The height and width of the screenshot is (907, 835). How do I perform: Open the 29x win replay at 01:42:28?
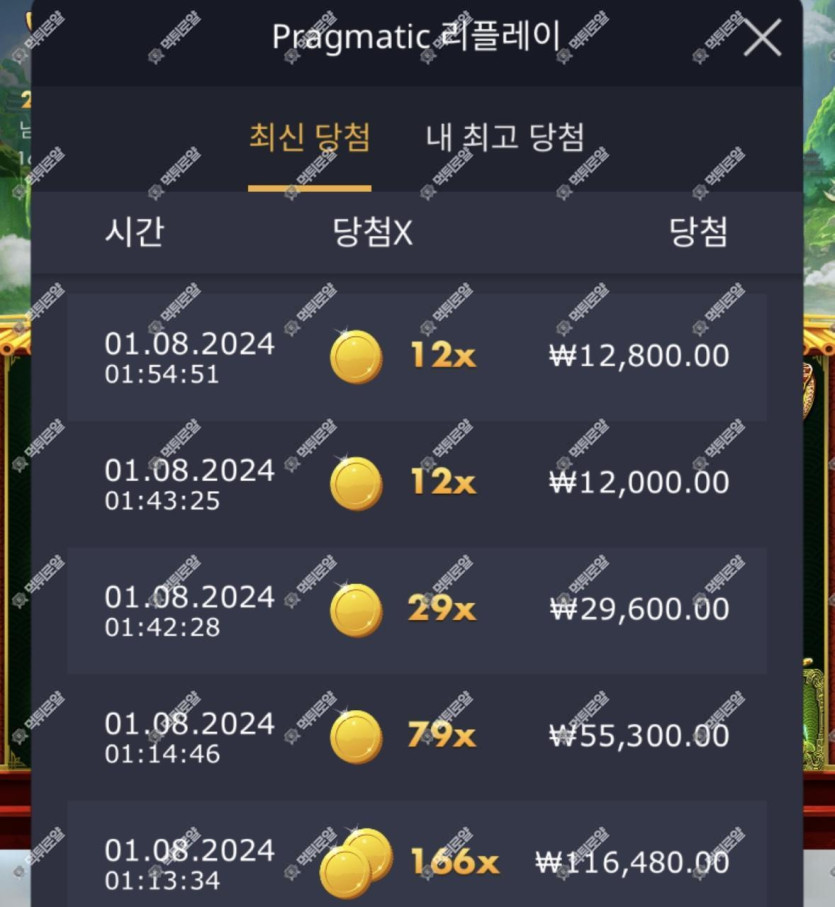pos(417,610)
